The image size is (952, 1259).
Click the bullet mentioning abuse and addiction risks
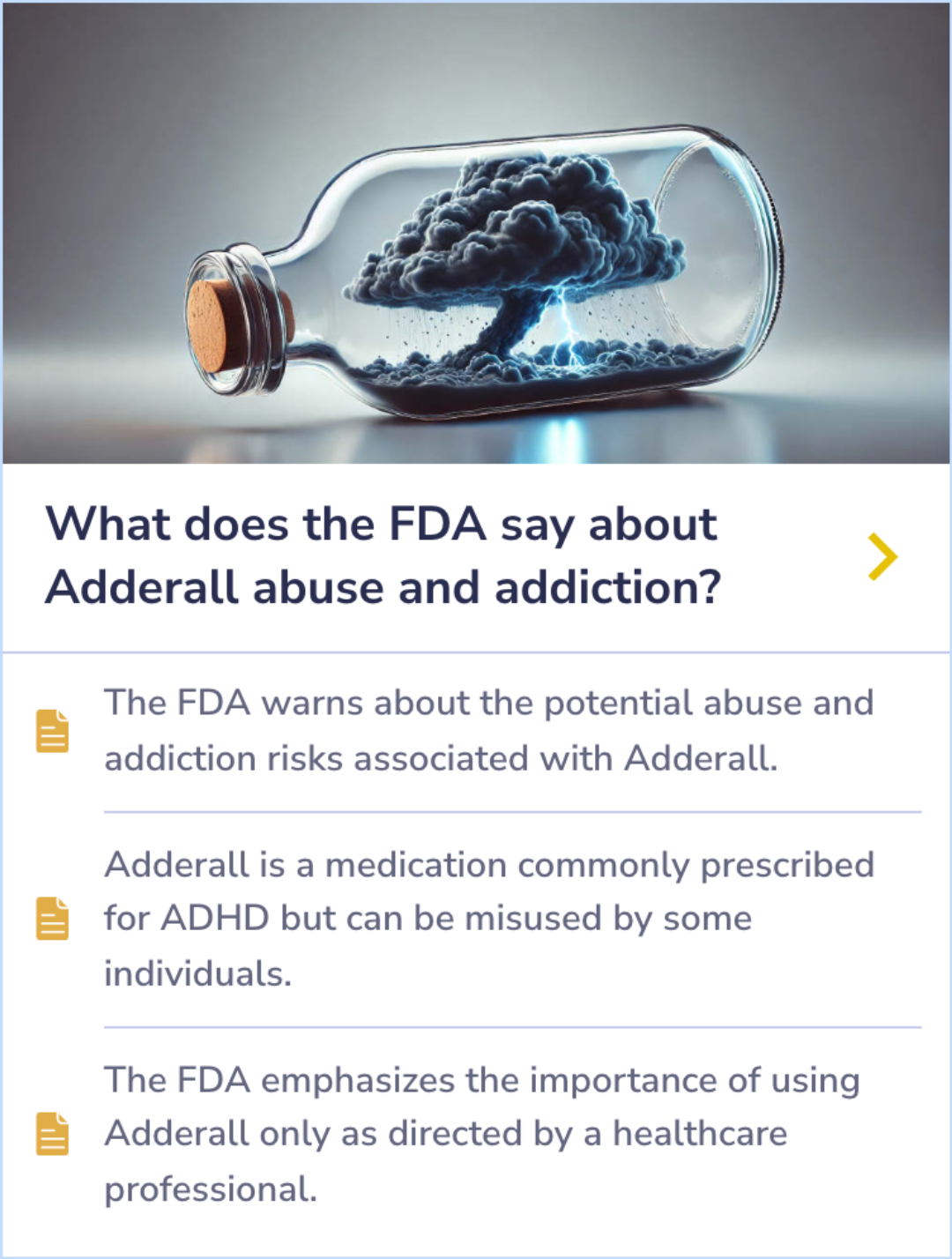click(489, 729)
